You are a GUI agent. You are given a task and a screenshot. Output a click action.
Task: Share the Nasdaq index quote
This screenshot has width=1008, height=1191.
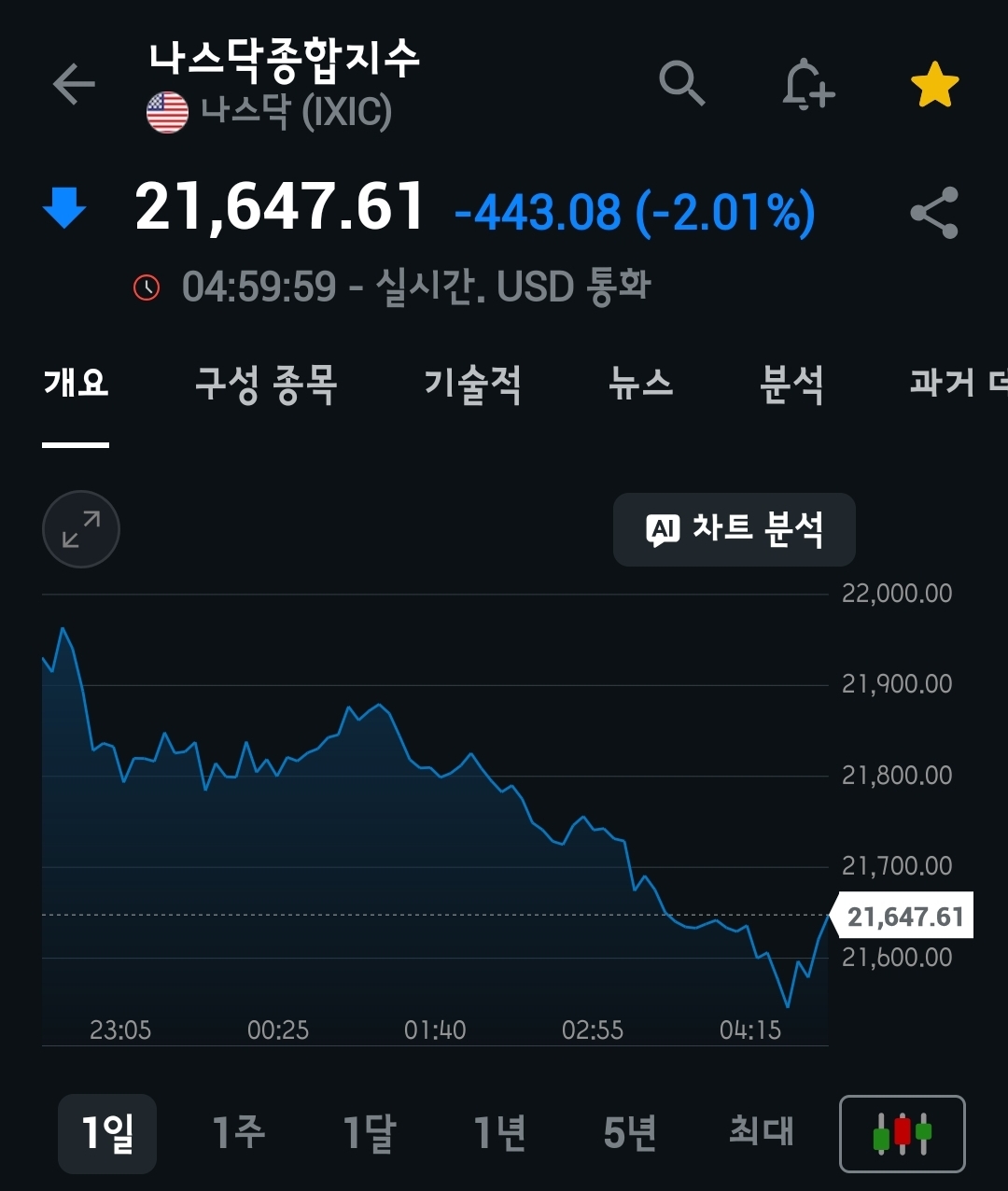coord(934,213)
